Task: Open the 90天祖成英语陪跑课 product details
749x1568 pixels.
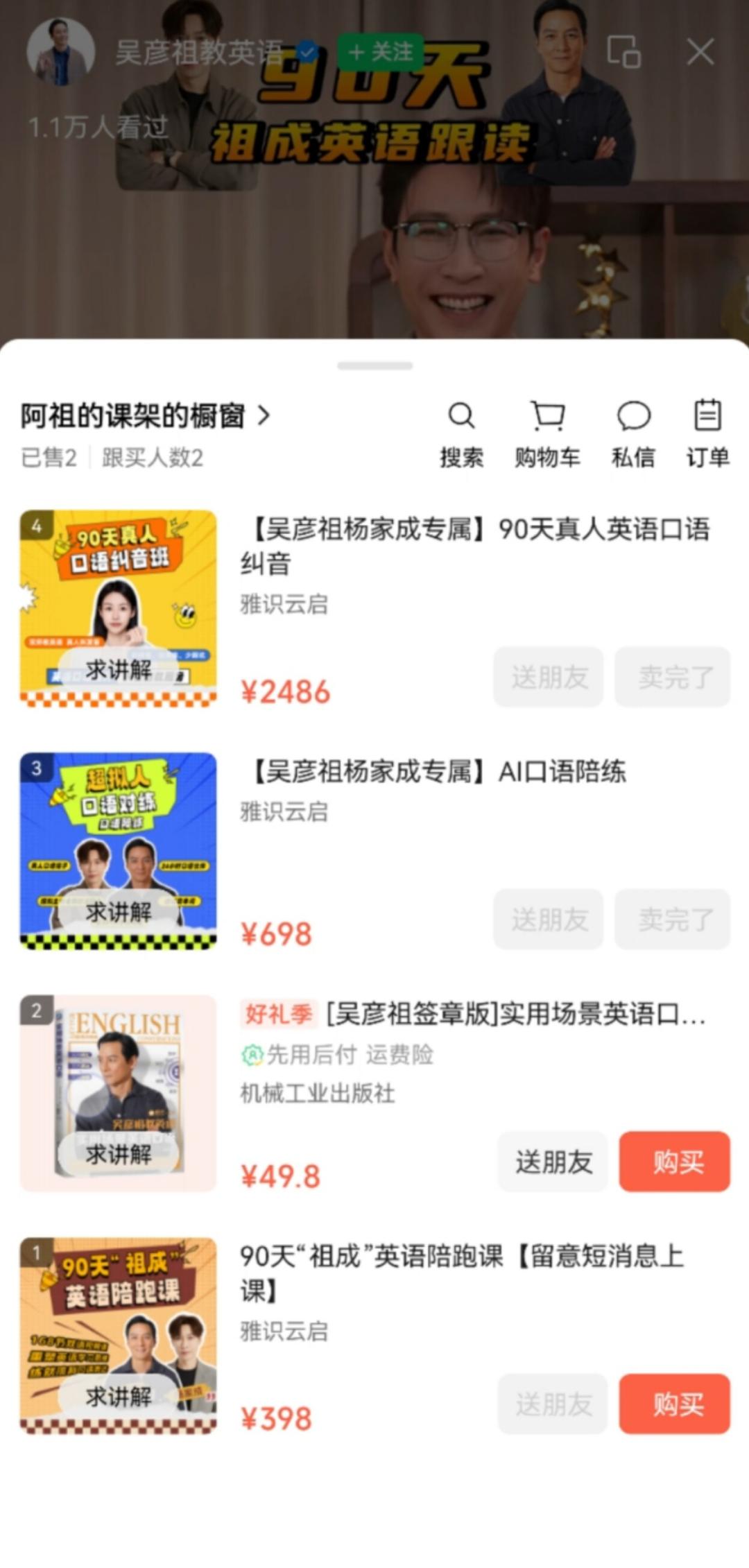Action: pyautogui.click(x=461, y=1273)
